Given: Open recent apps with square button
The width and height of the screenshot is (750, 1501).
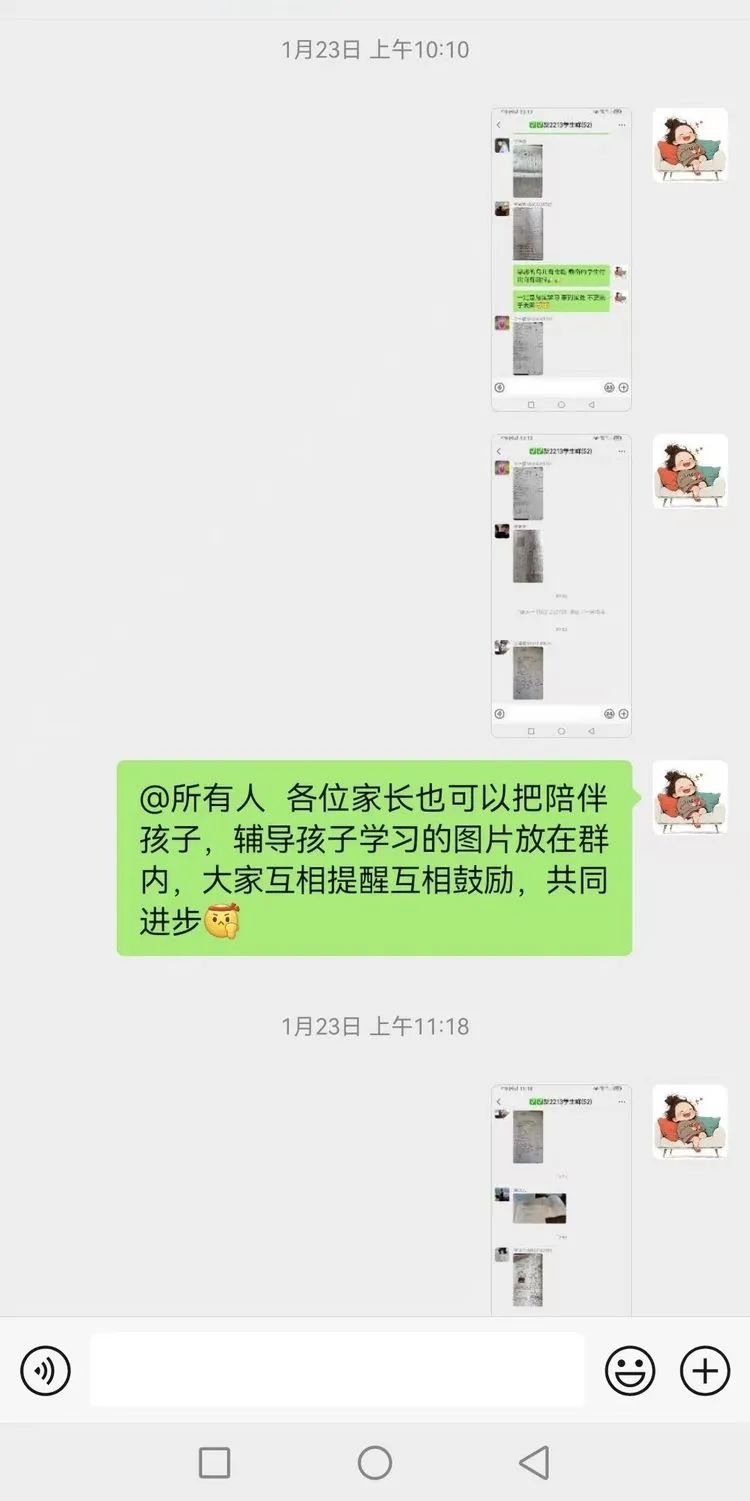Looking at the screenshot, I should point(215,1463).
